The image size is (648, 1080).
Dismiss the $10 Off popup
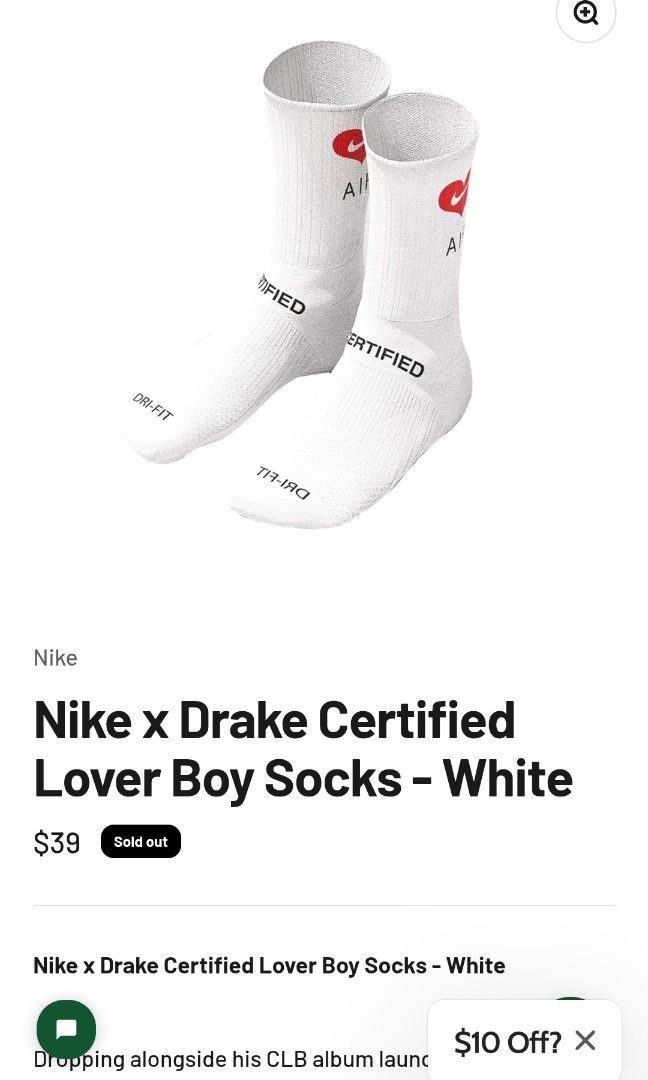(x=586, y=1040)
